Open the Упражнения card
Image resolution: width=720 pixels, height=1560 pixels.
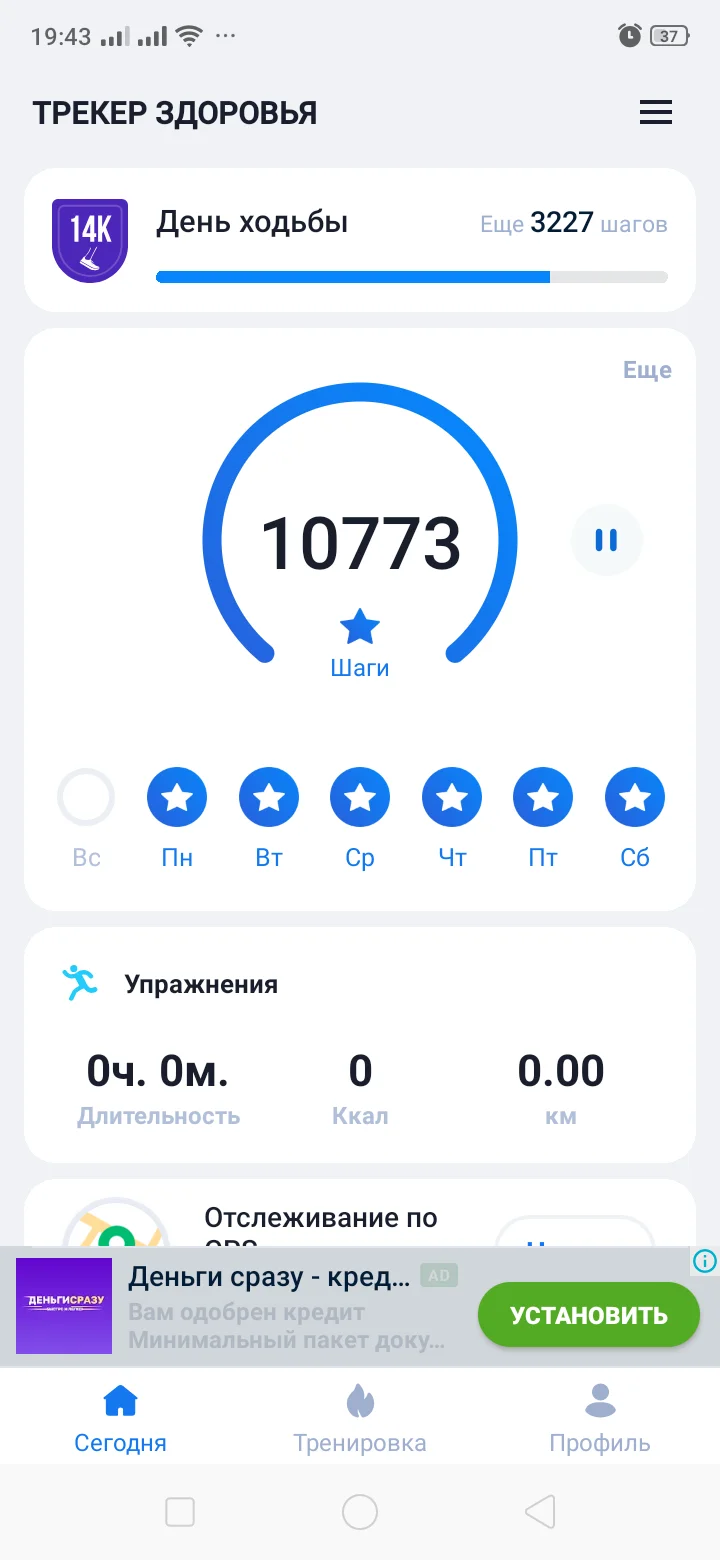(360, 1044)
